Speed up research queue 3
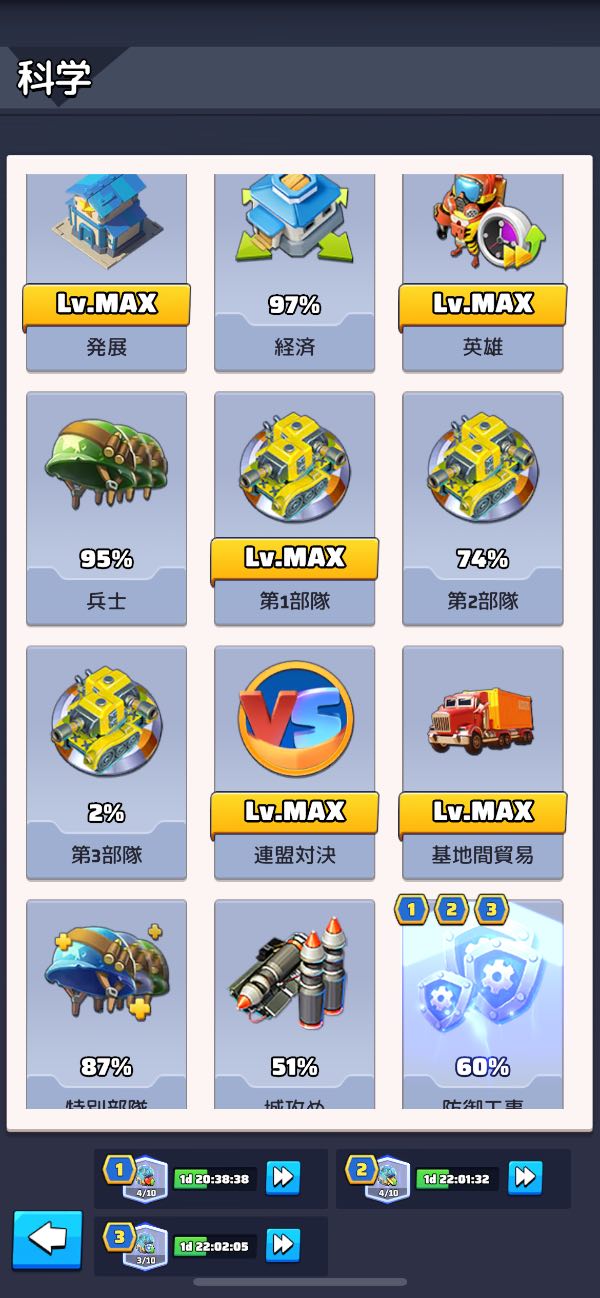 (x=284, y=1245)
